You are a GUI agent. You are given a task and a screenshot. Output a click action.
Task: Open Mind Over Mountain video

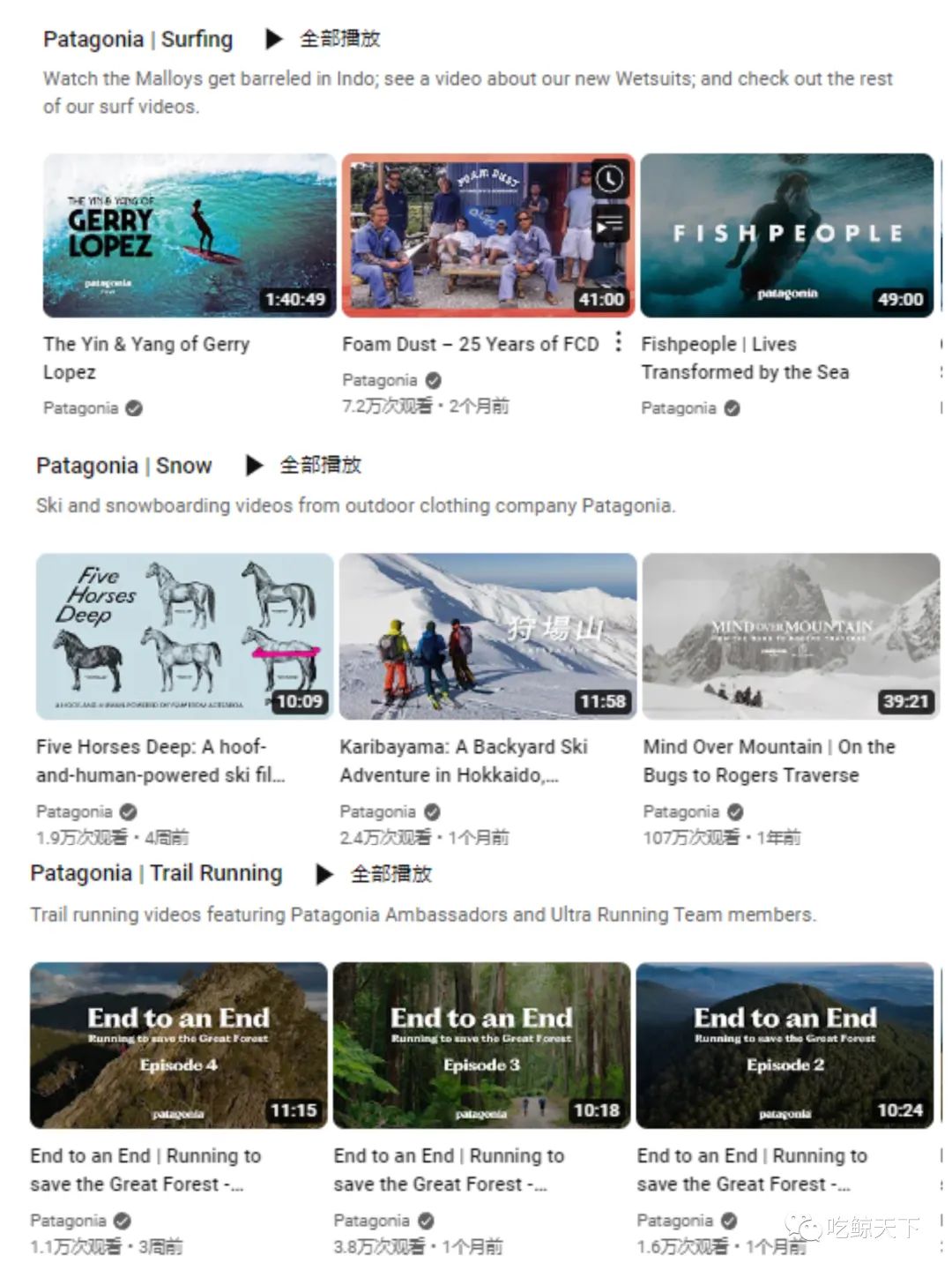791,636
